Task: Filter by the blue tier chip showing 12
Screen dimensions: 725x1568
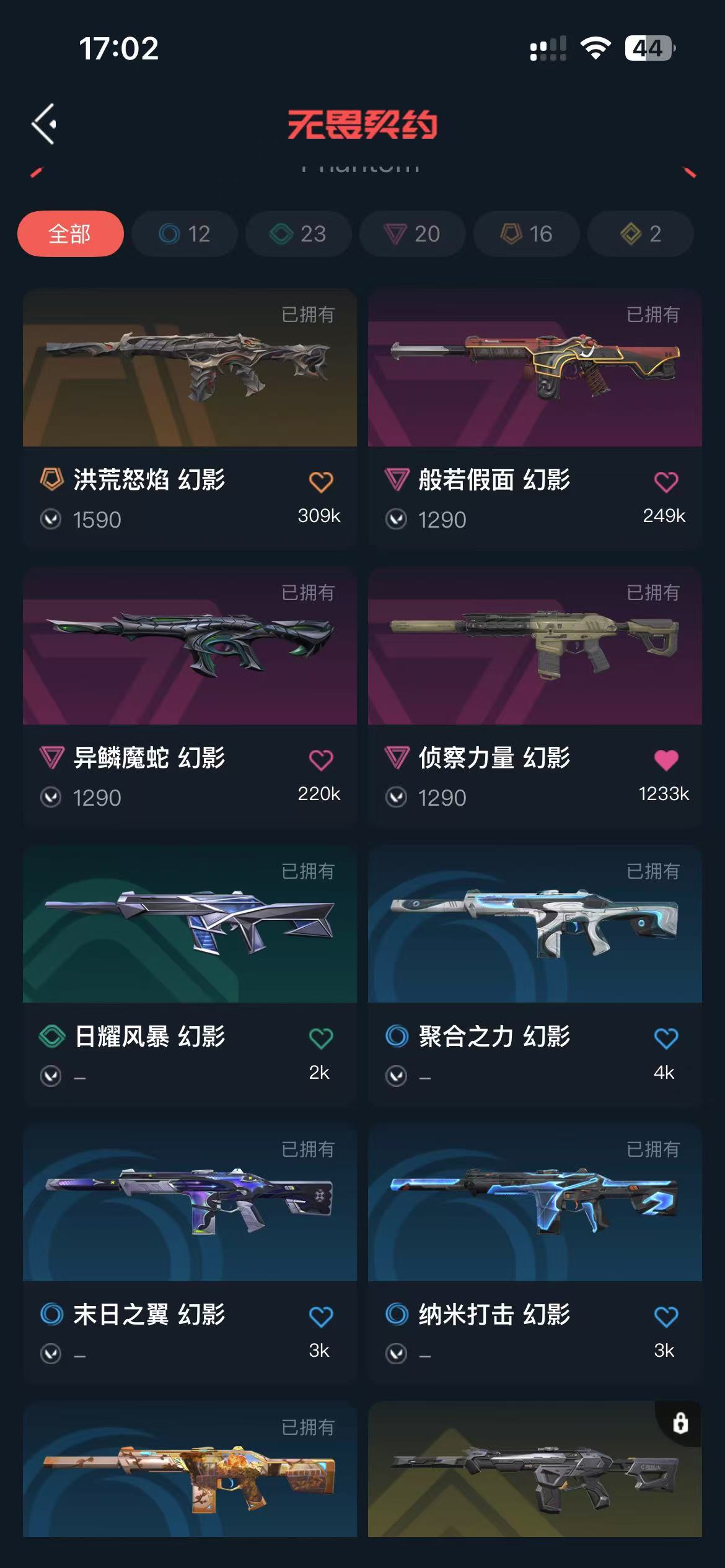Action: [185, 234]
